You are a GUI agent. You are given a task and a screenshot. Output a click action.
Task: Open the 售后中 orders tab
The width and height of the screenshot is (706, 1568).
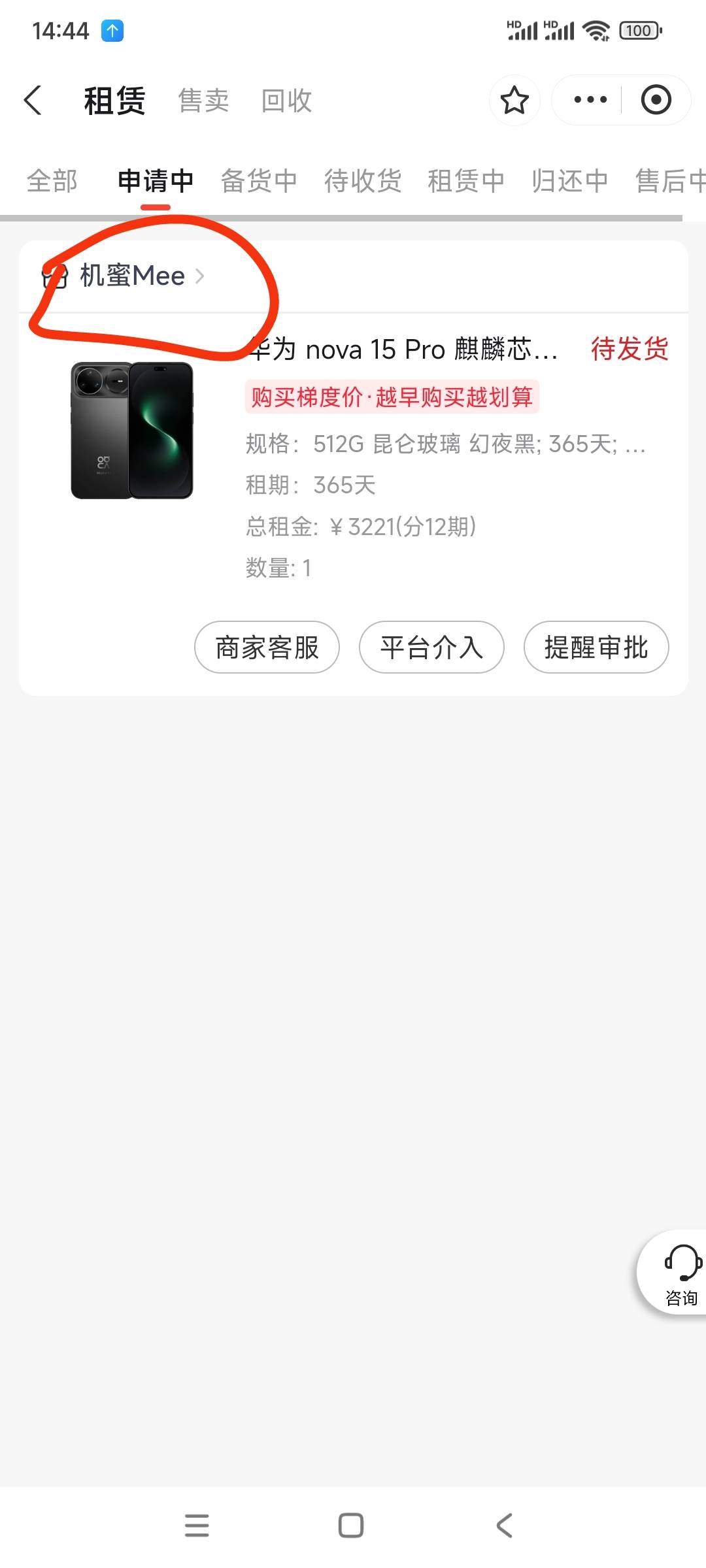(x=670, y=181)
